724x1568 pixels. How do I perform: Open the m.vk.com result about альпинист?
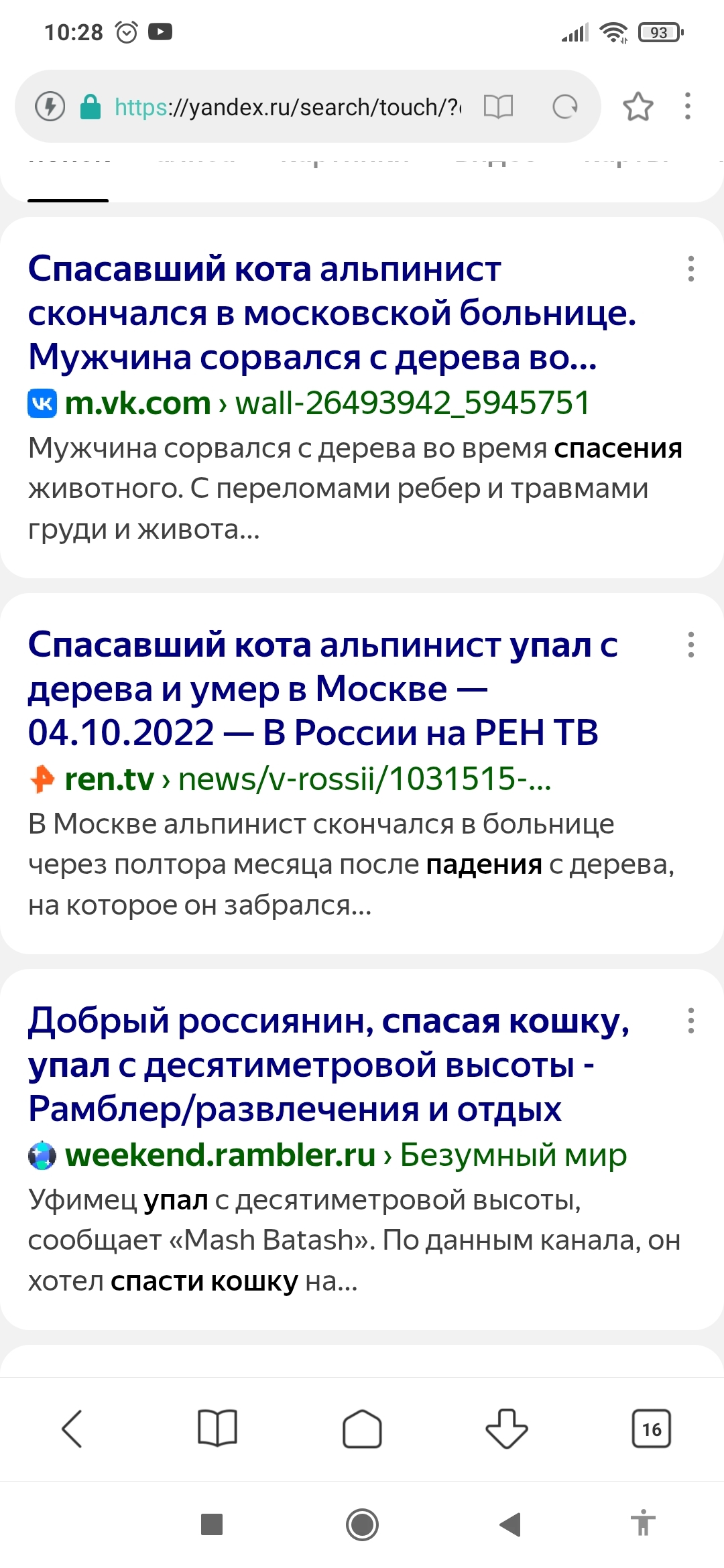tap(331, 313)
